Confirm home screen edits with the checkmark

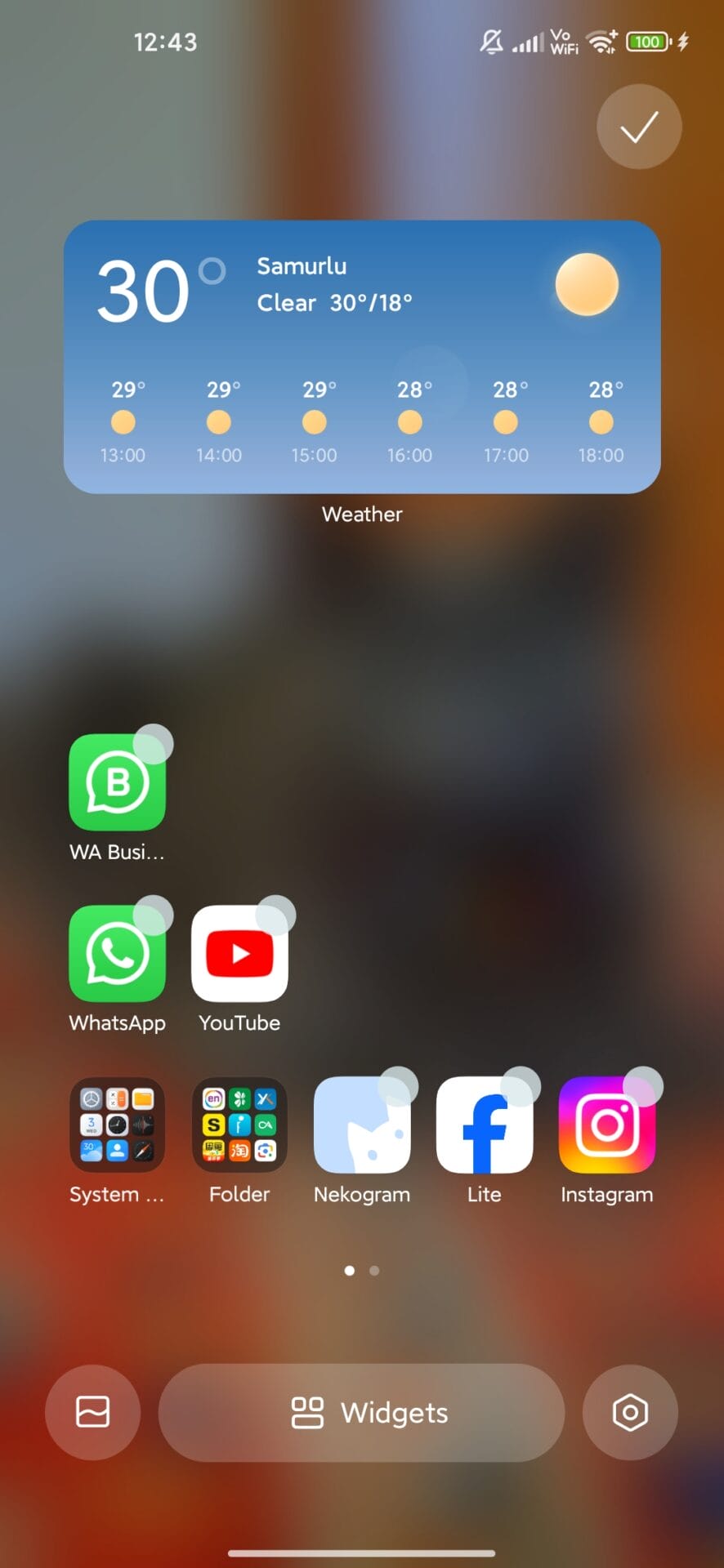pos(639,127)
